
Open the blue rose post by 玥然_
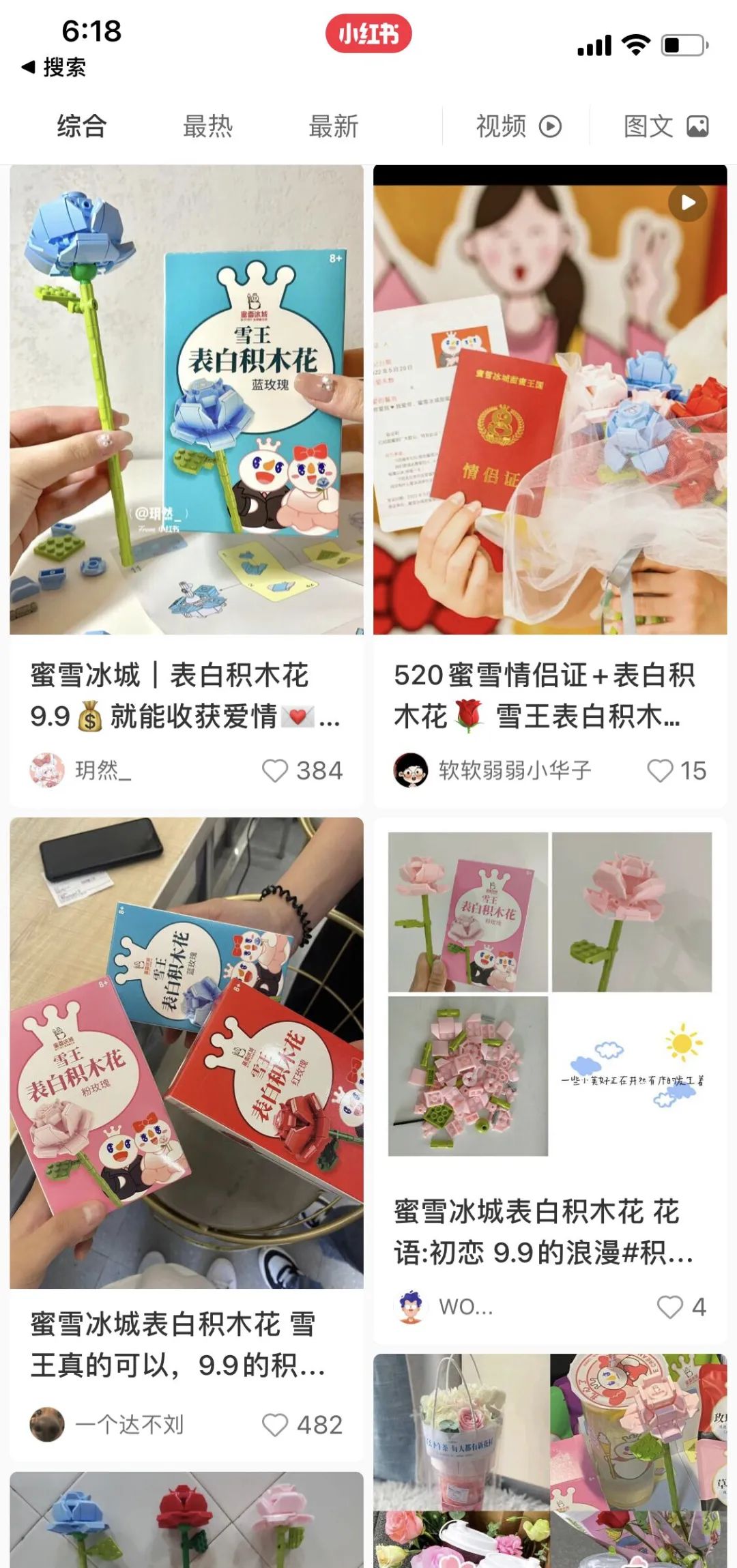(186, 400)
